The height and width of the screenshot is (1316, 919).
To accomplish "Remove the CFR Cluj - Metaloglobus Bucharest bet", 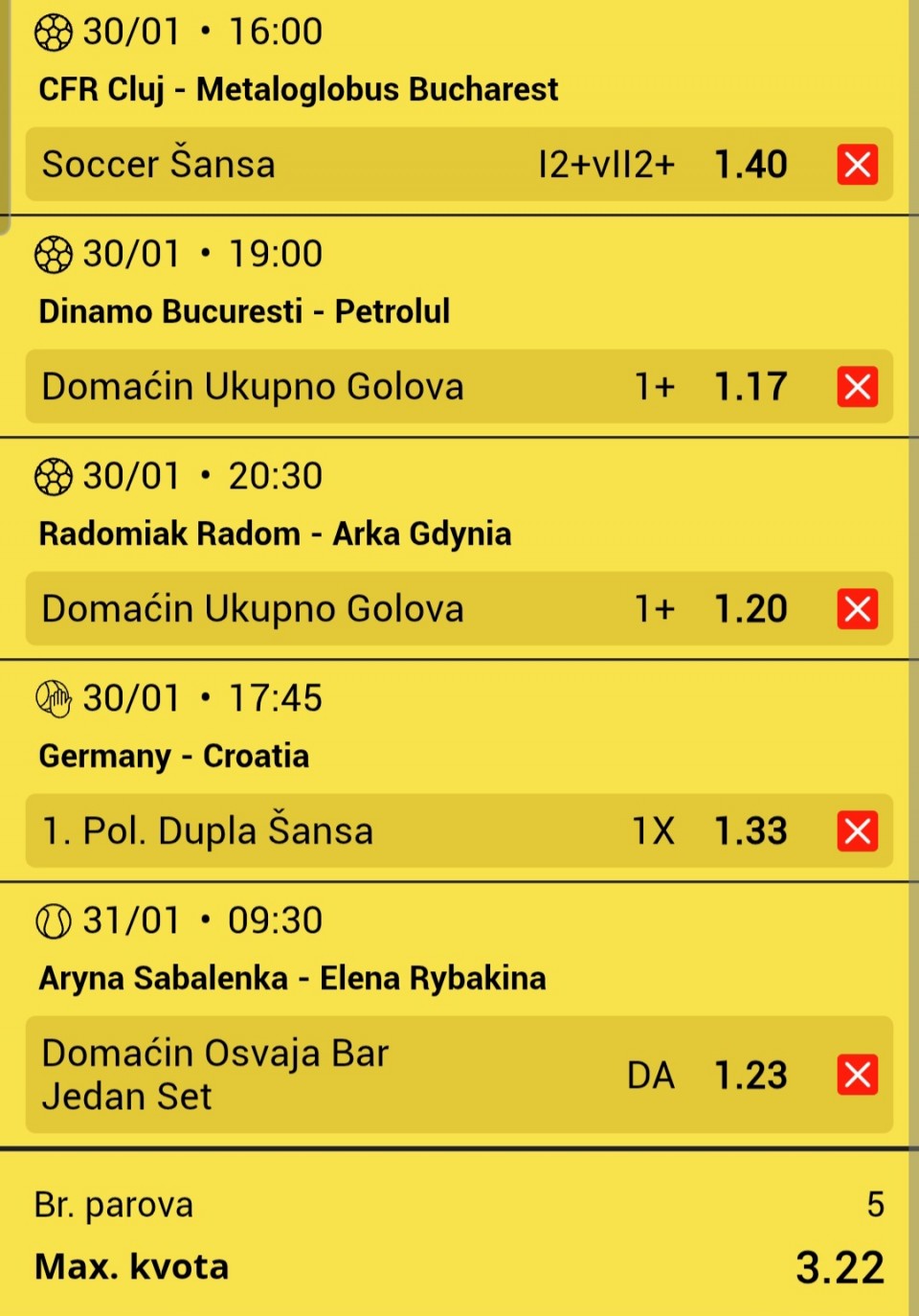I will coord(857,165).
